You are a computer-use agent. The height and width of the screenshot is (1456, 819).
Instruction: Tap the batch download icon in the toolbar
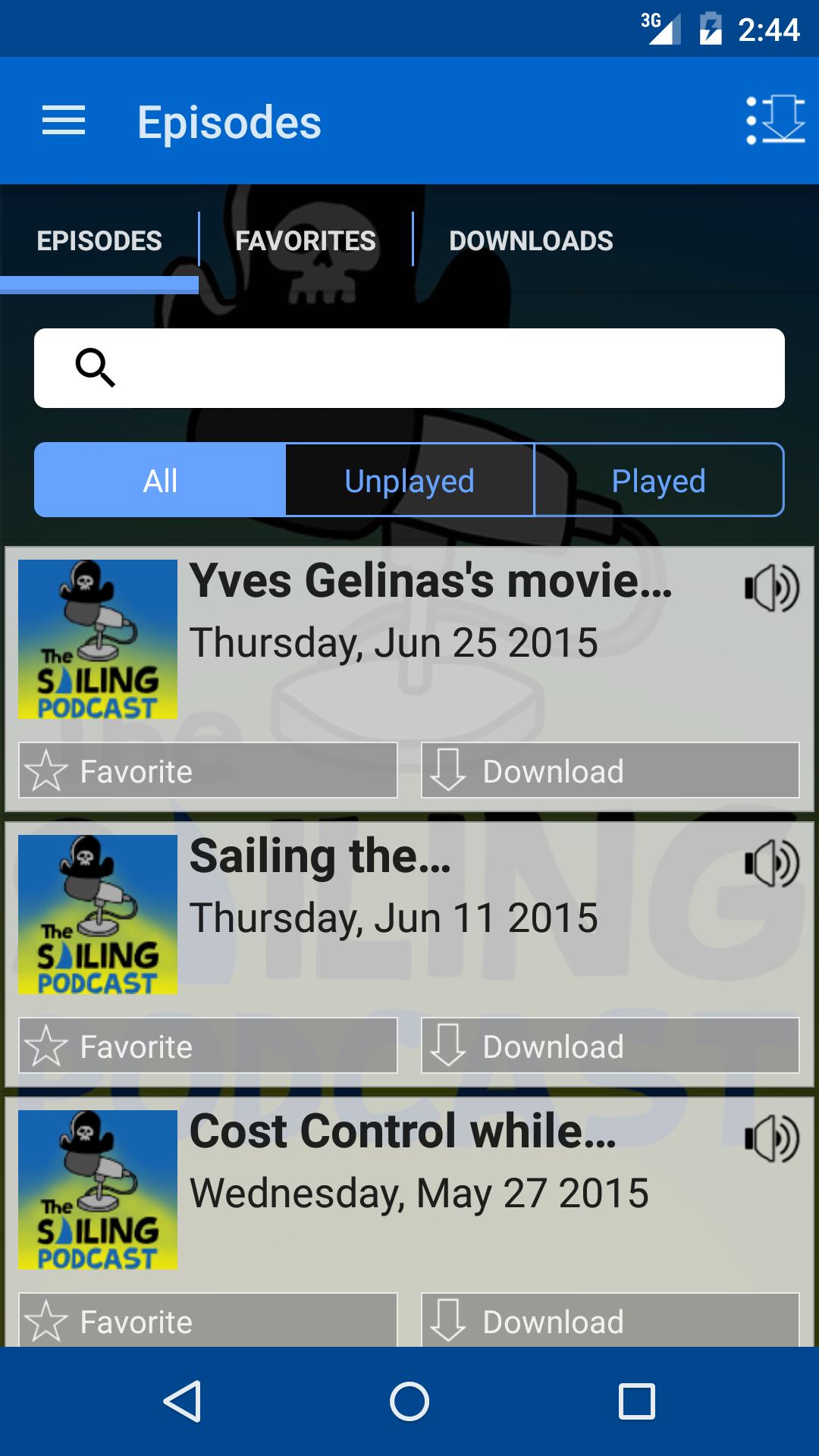(775, 120)
